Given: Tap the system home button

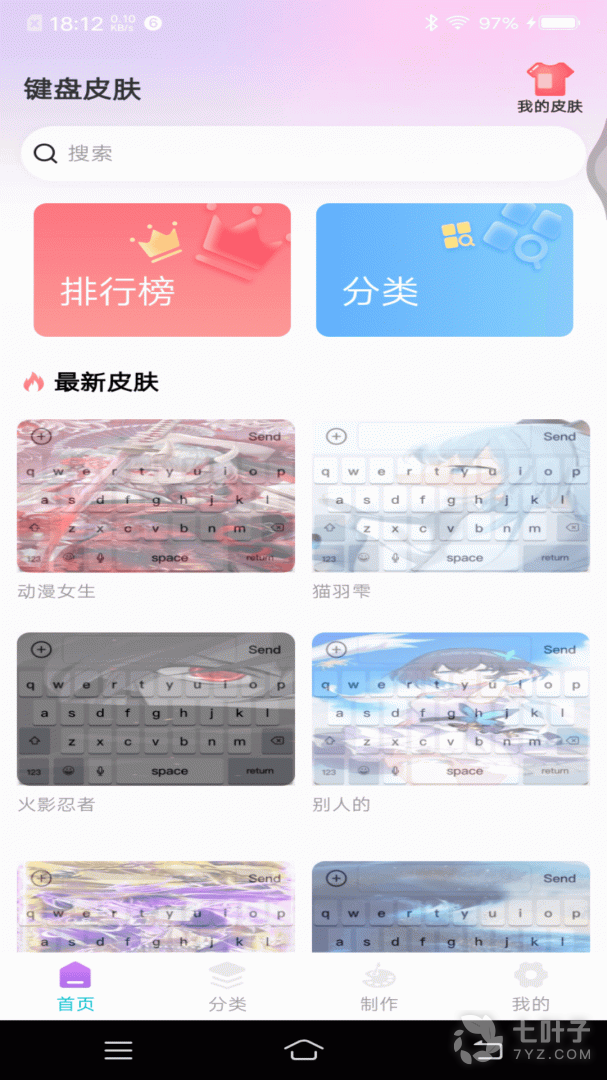Looking at the screenshot, I should click(x=304, y=1049).
